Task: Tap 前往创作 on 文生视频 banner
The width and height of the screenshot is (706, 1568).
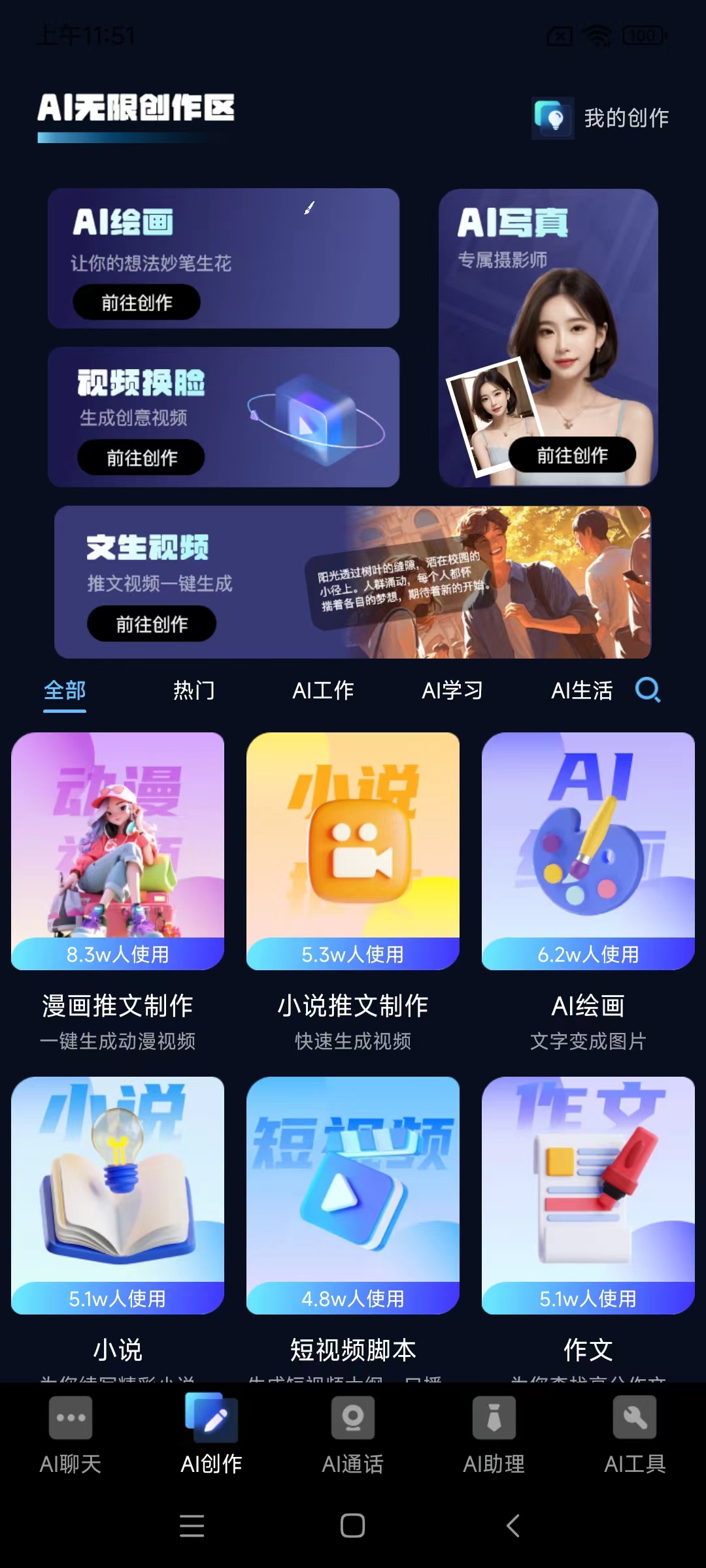Action: (x=152, y=624)
